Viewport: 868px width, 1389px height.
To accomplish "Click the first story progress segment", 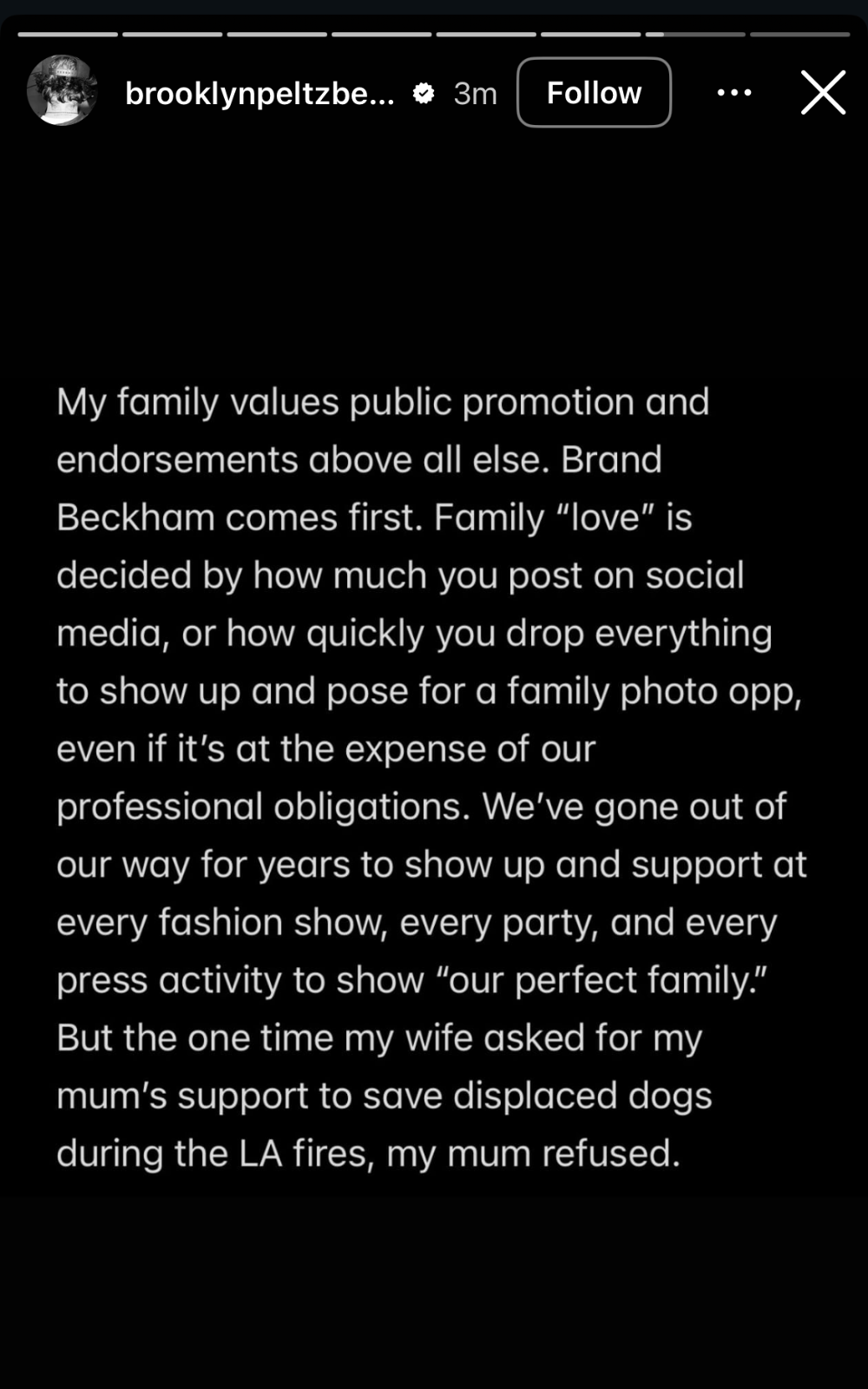I will tap(69, 35).
